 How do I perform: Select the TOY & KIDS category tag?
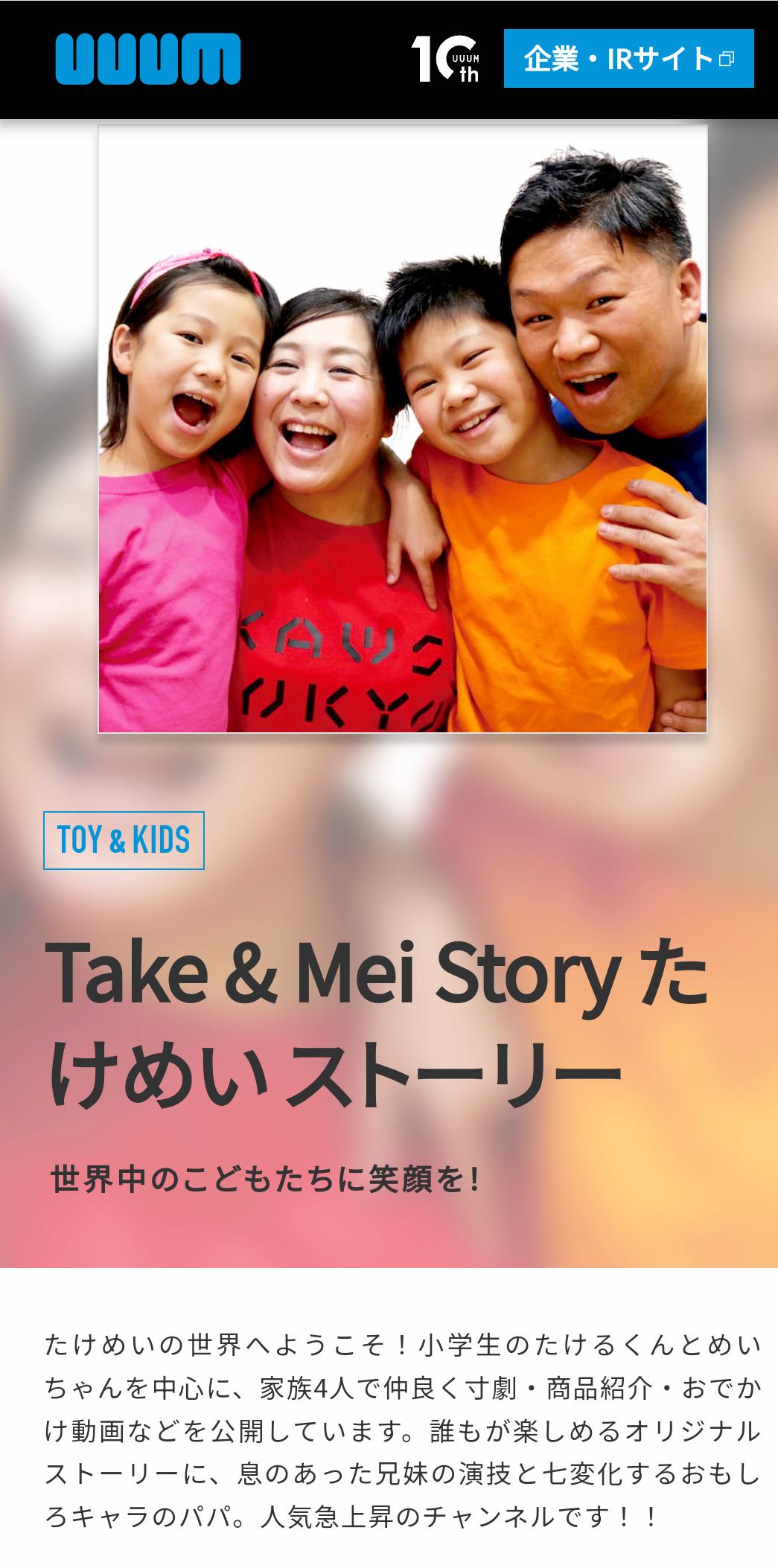[x=124, y=840]
